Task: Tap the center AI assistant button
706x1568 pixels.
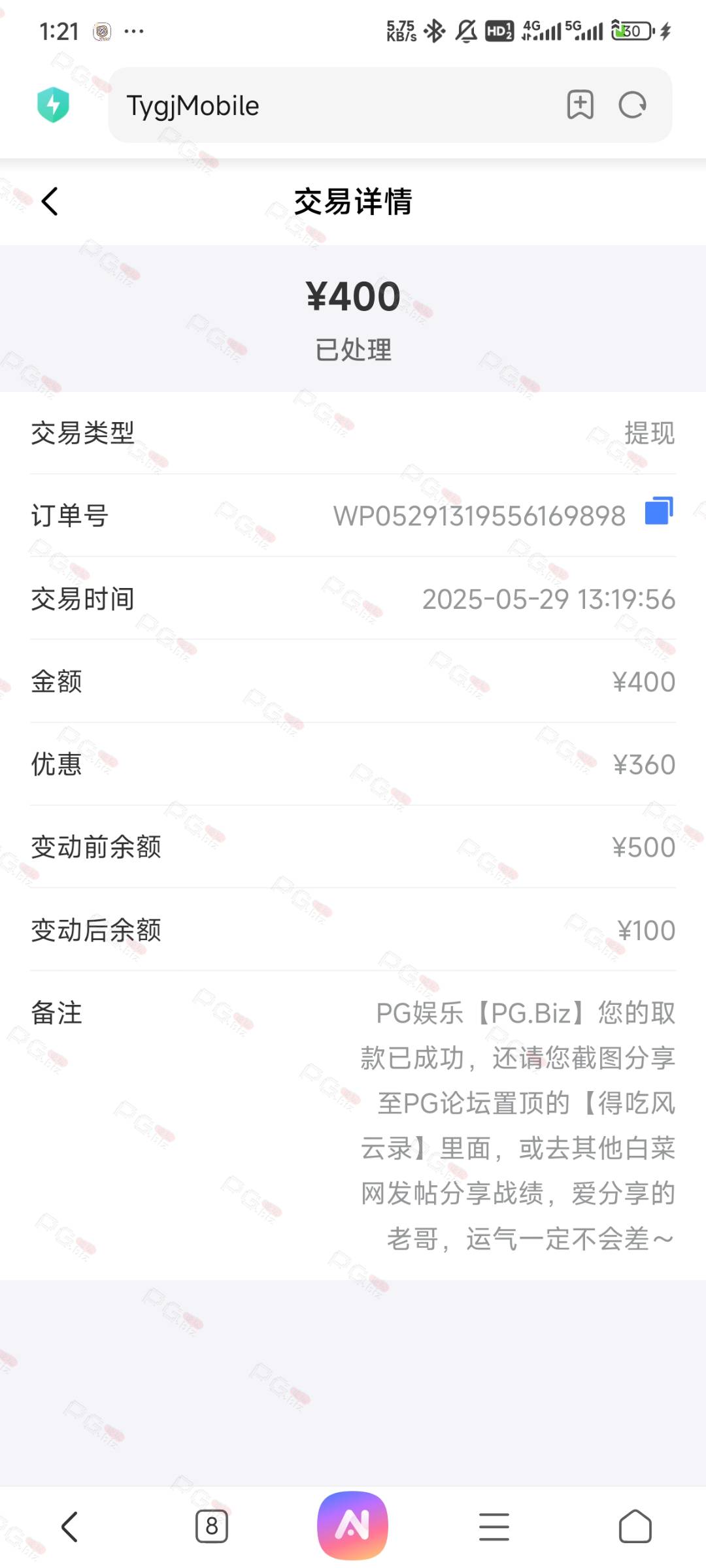Action: click(353, 1526)
